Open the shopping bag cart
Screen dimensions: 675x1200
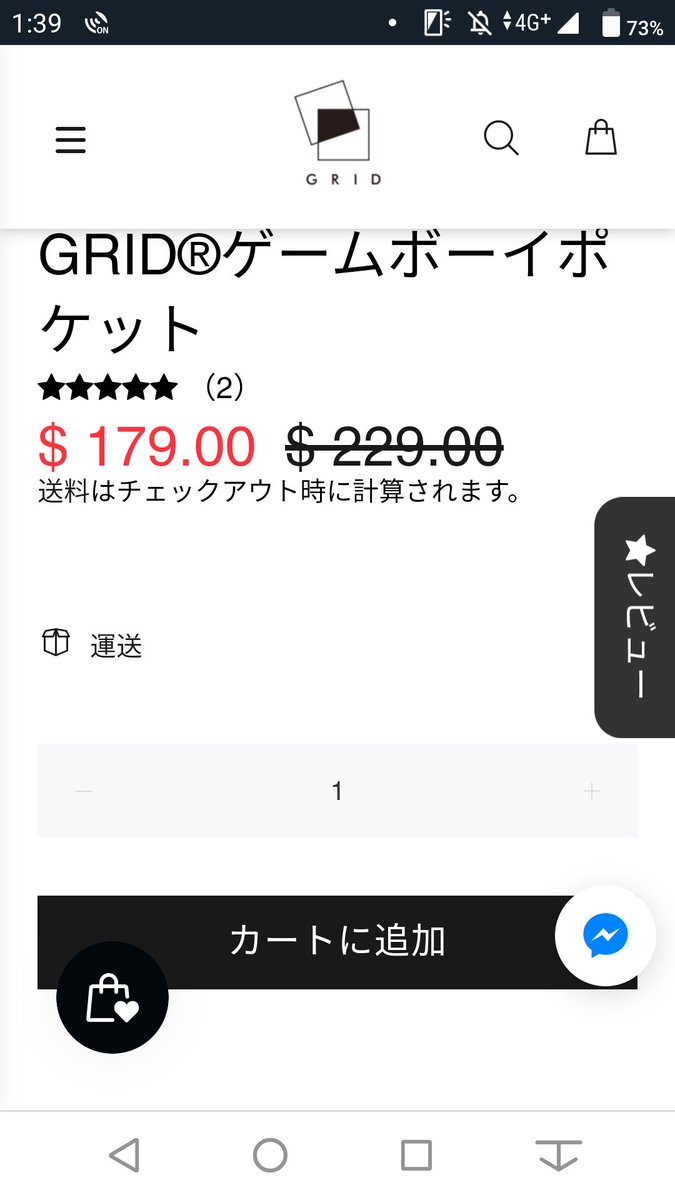click(601, 138)
